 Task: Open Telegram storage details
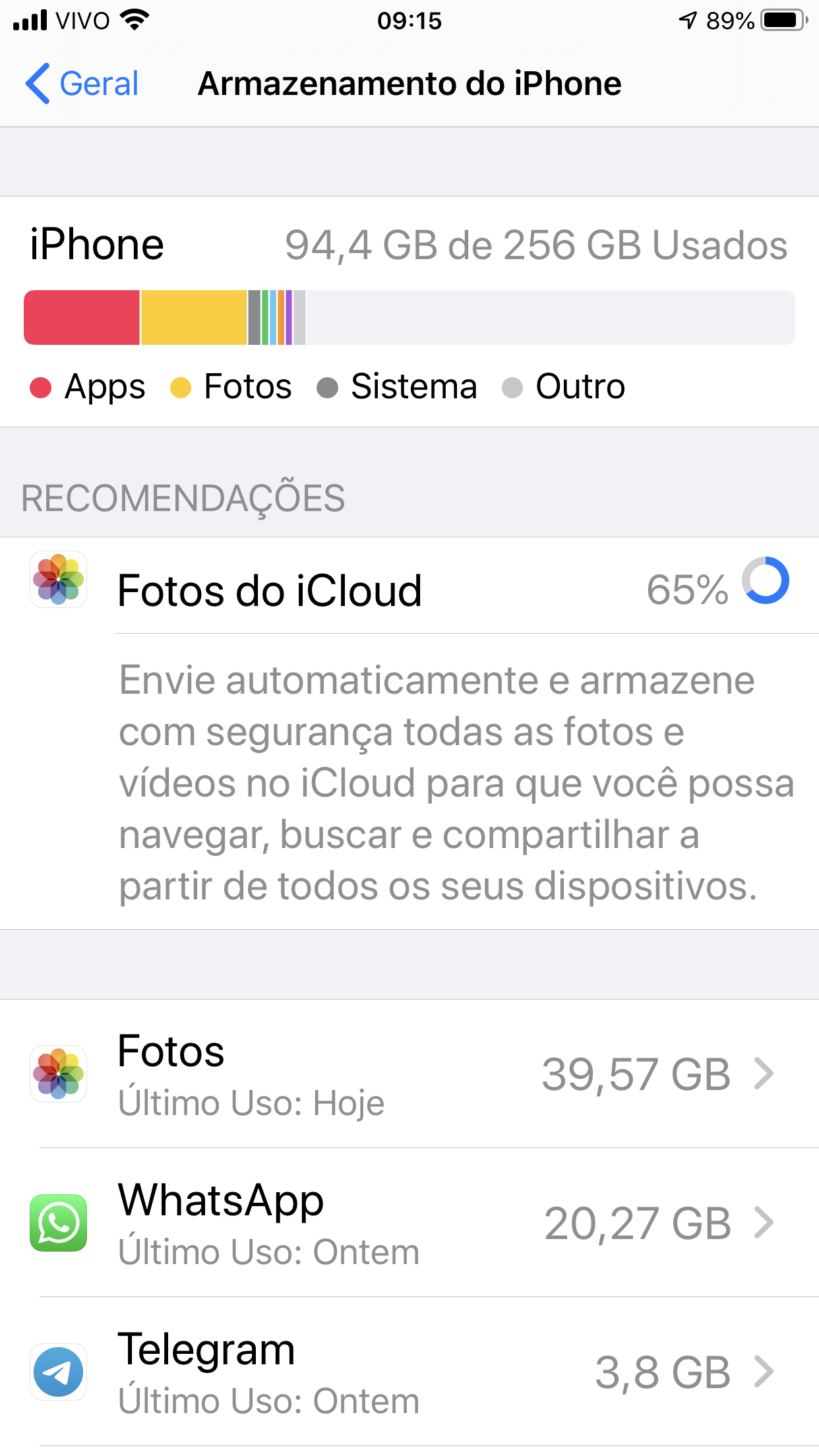[x=409, y=1373]
